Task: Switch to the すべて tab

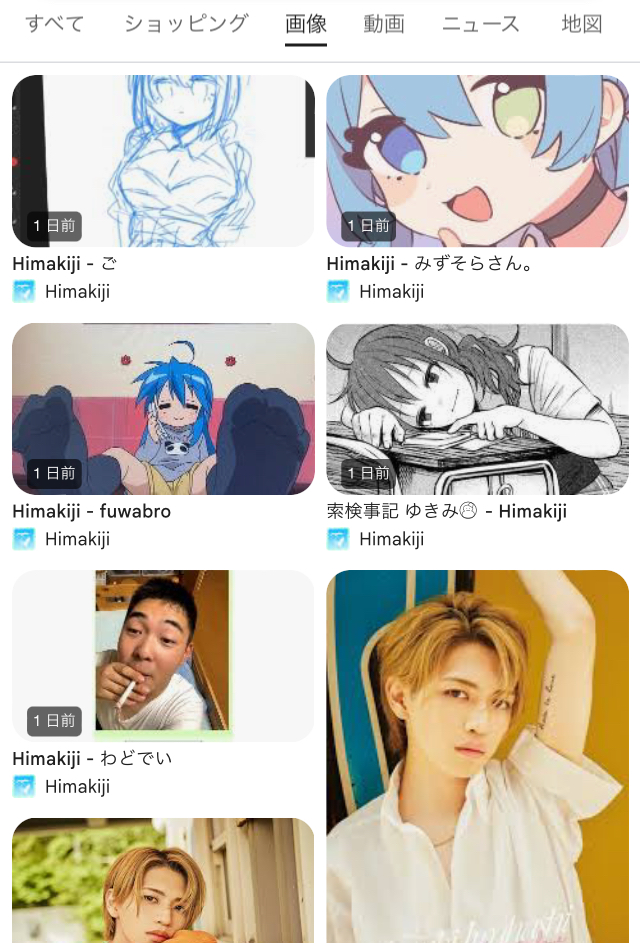Action: point(55,24)
